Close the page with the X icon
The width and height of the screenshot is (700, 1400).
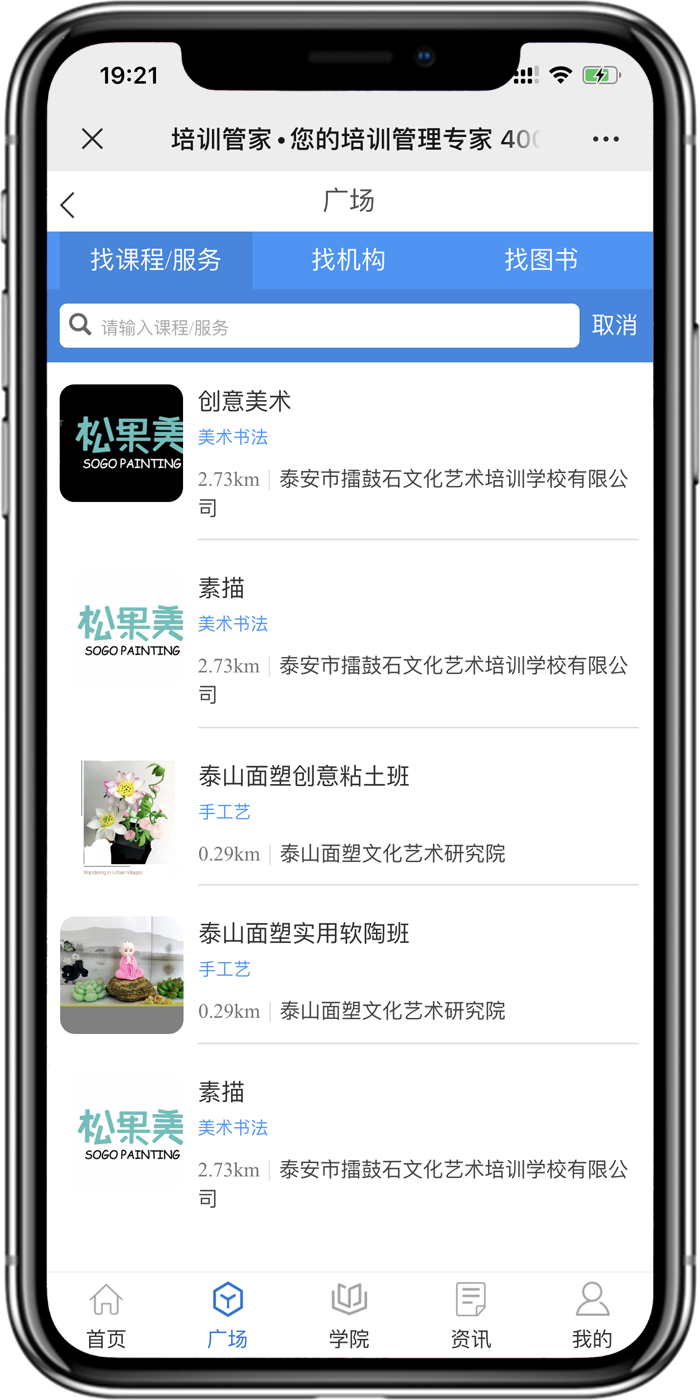[x=92, y=139]
